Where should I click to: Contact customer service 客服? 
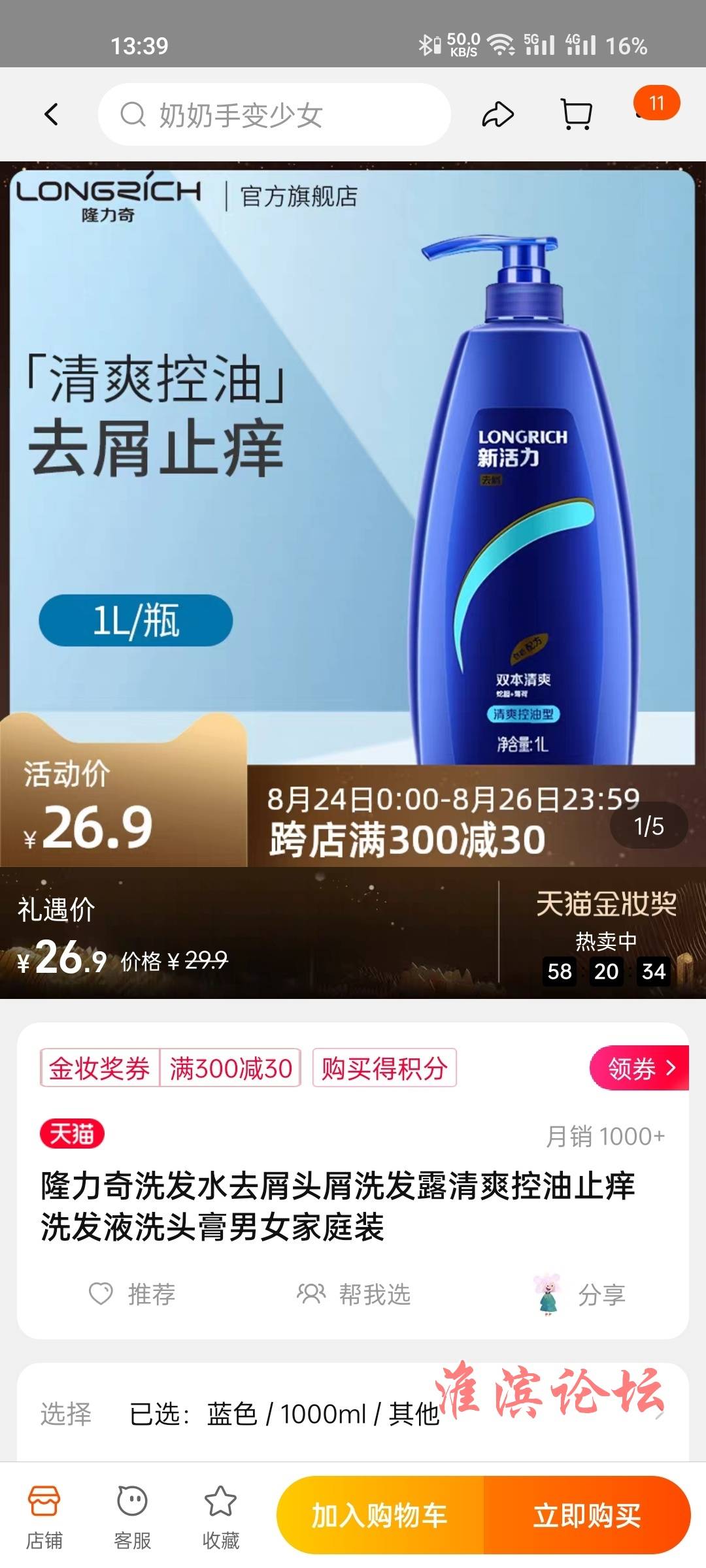pyautogui.click(x=132, y=1516)
